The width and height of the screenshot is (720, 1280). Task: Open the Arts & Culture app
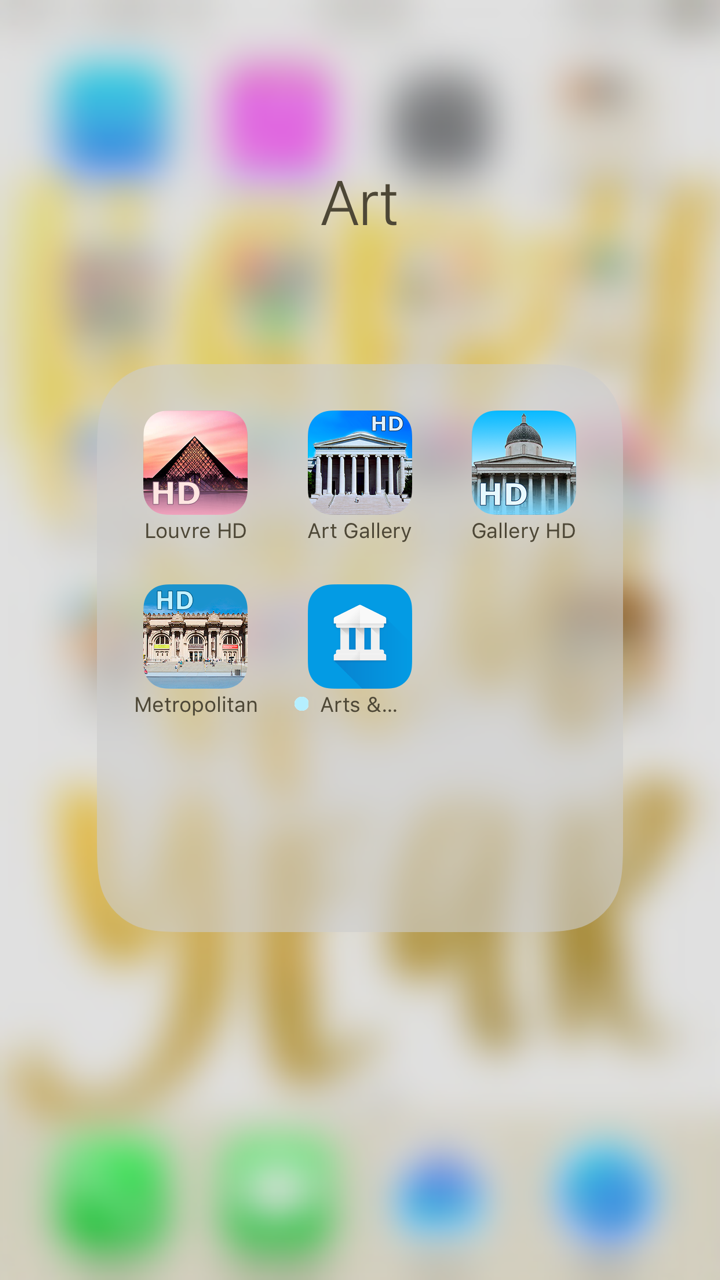360,636
